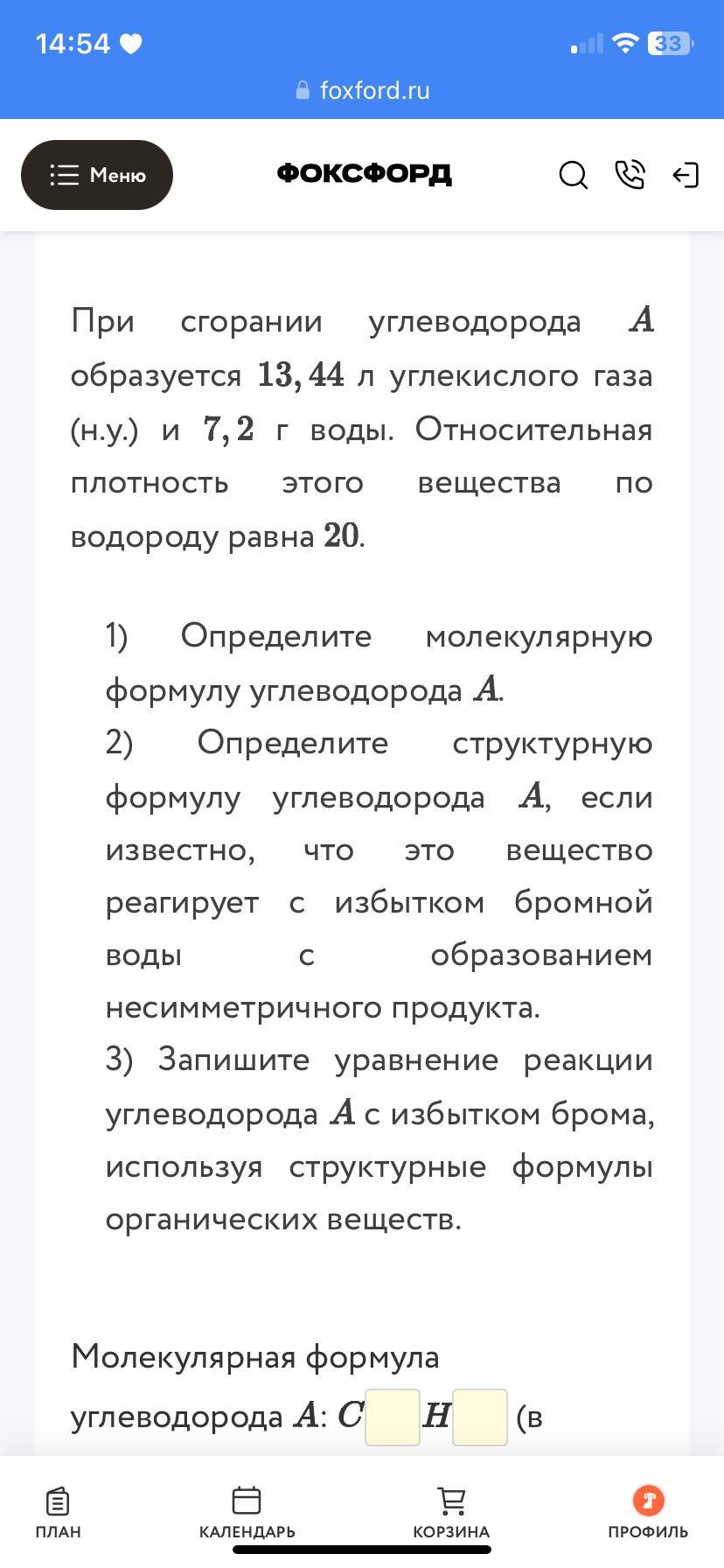The image size is (724, 1568).
Task: Open the Профиль tab
Action: point(648,1513)
